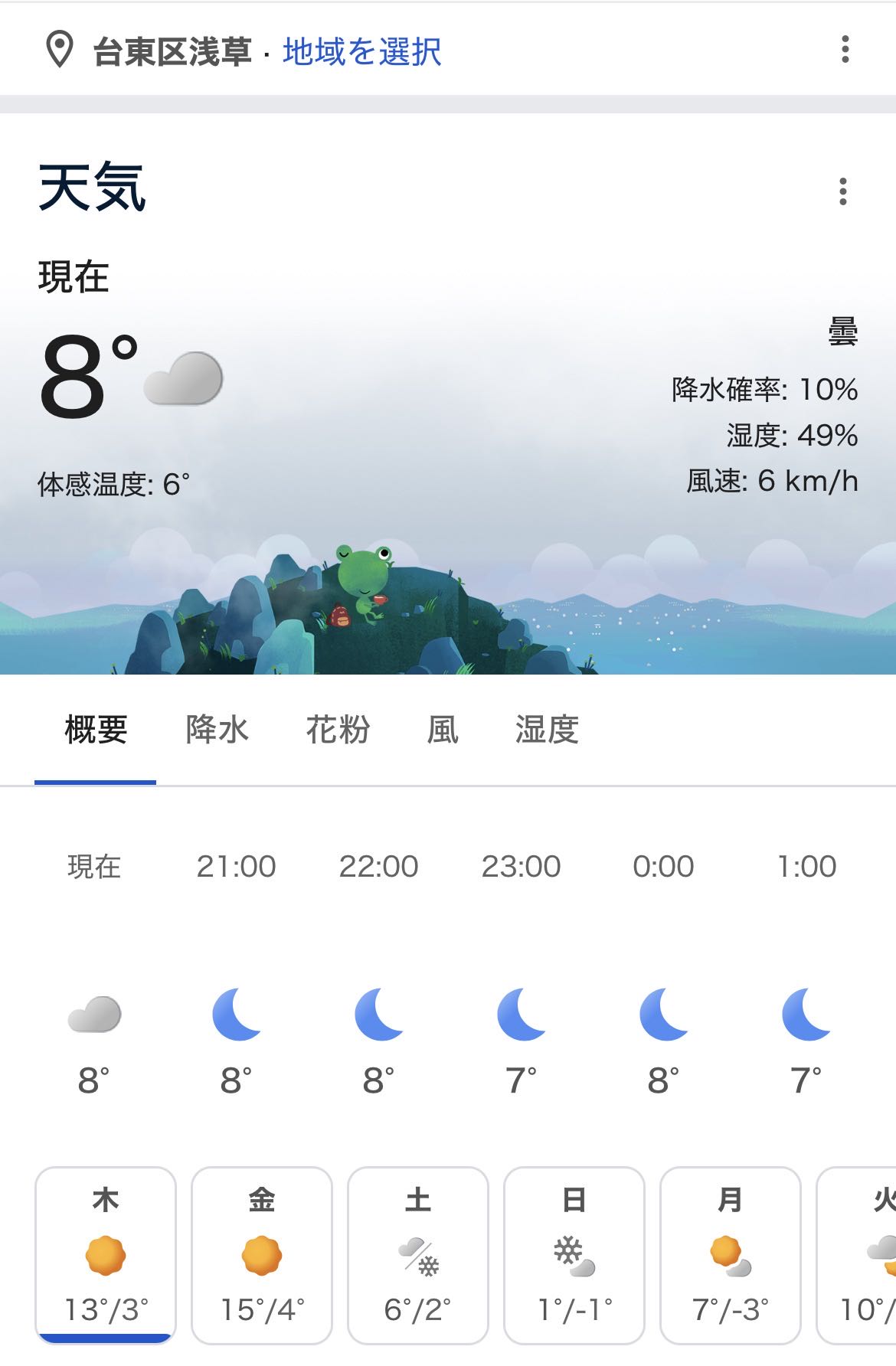Select the 金 forecast card
This screenshot has width=896, height=1366.
[x=262, y=1256]
